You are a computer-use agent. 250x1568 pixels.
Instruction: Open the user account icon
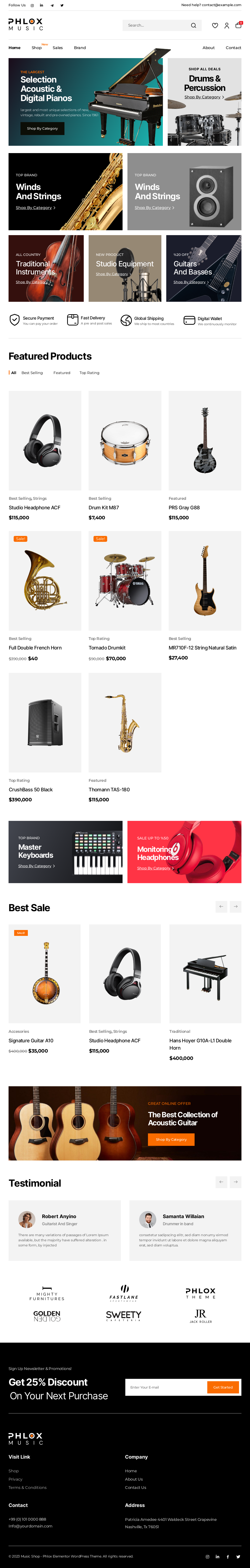(226, 26)
